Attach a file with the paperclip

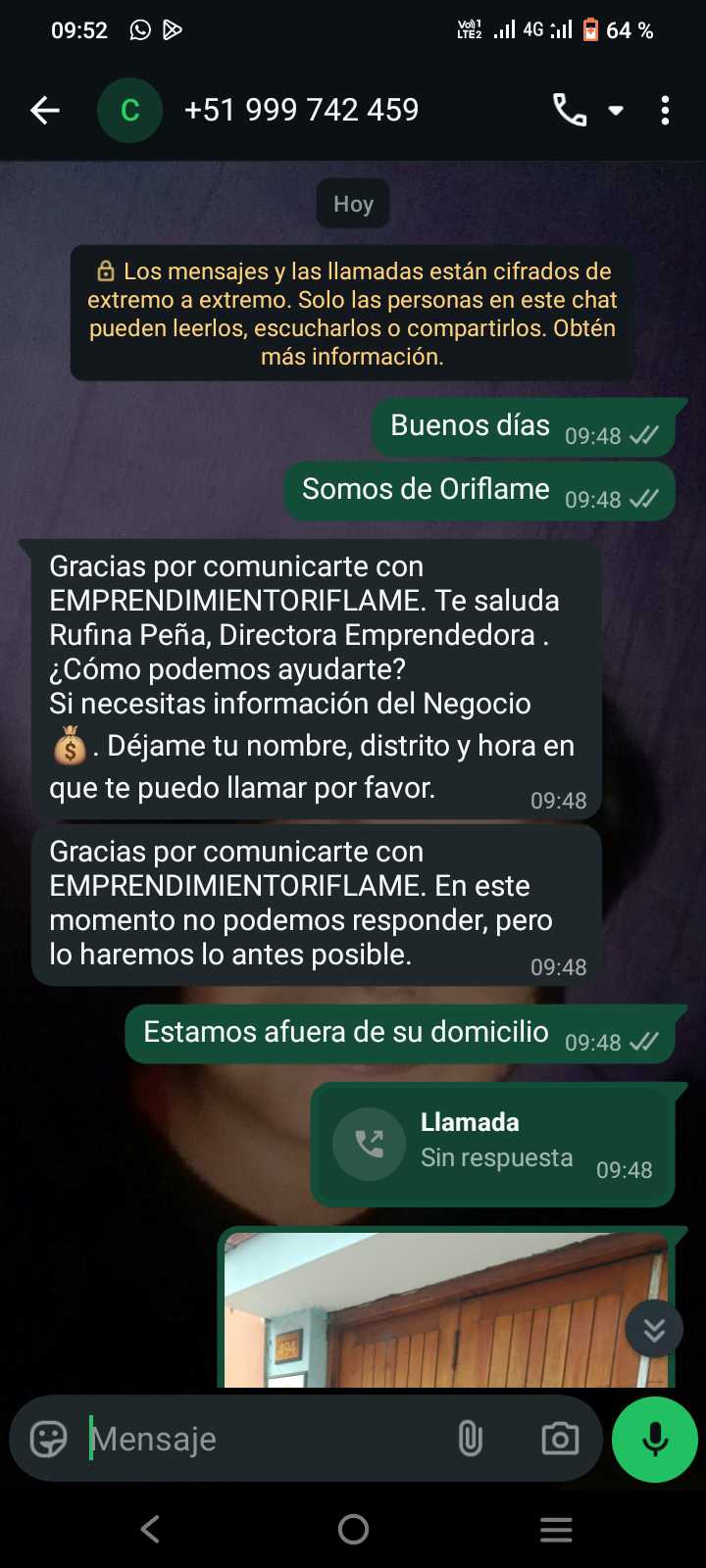(471, 1439)
